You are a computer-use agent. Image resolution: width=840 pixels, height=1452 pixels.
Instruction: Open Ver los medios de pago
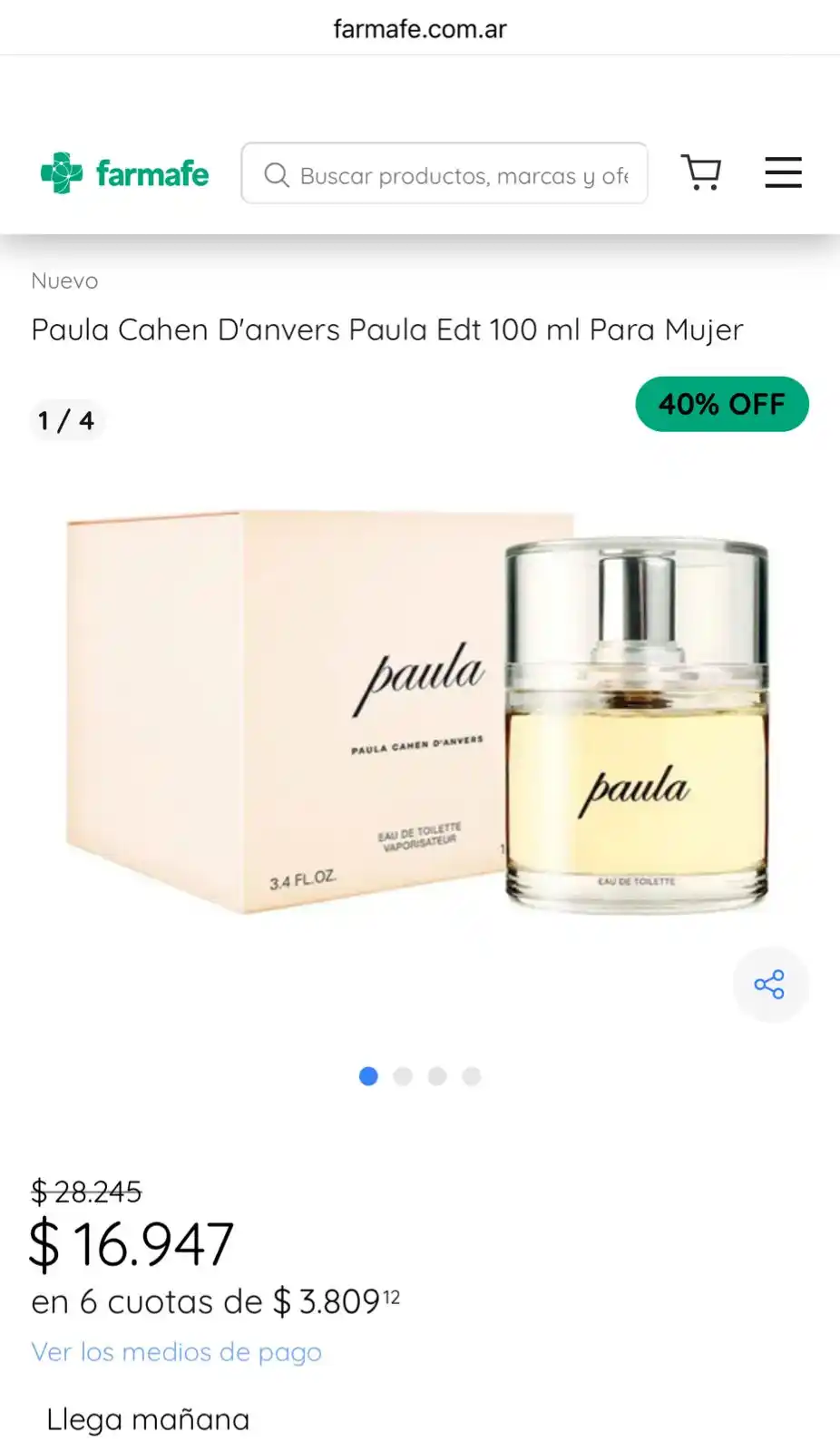177,1352
